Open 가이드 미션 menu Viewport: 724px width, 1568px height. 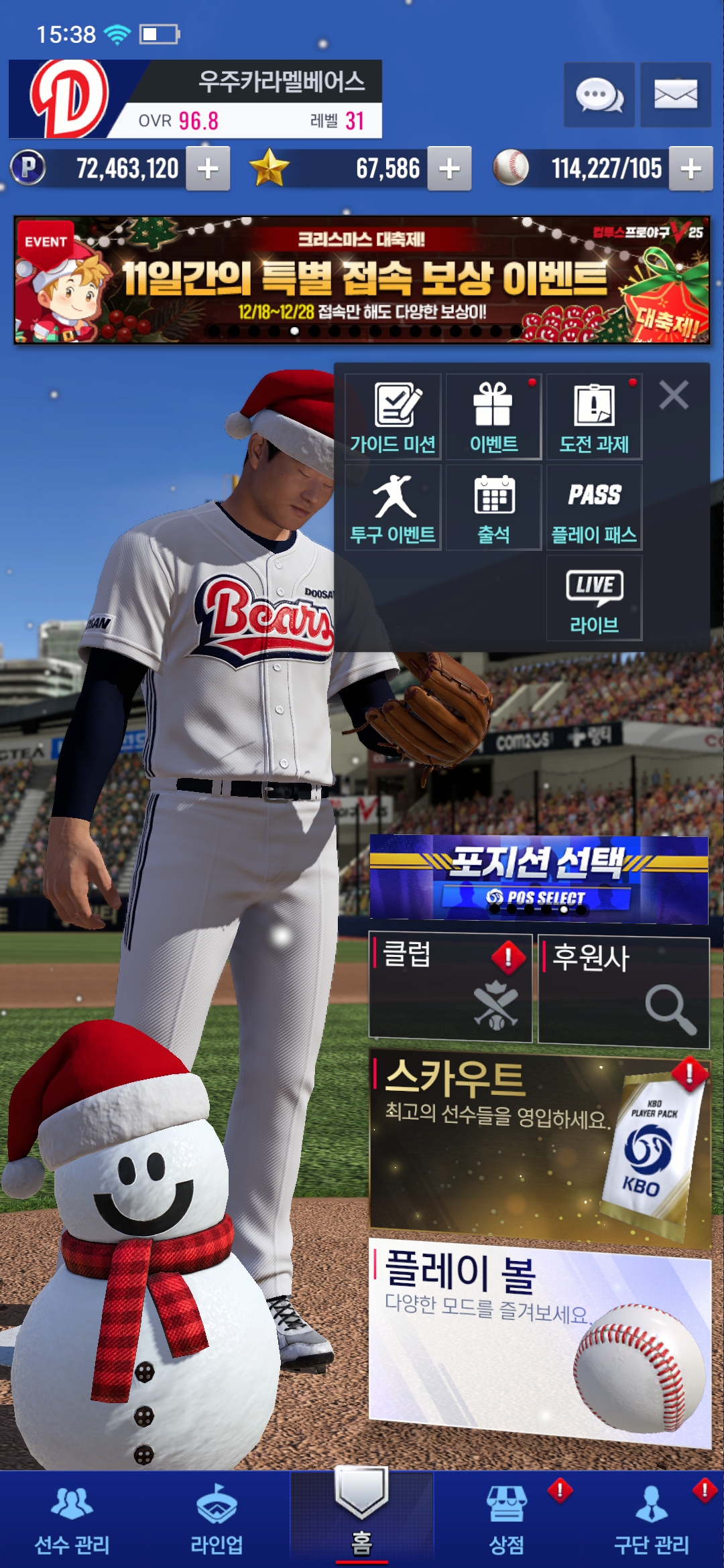tap(393, 417)
